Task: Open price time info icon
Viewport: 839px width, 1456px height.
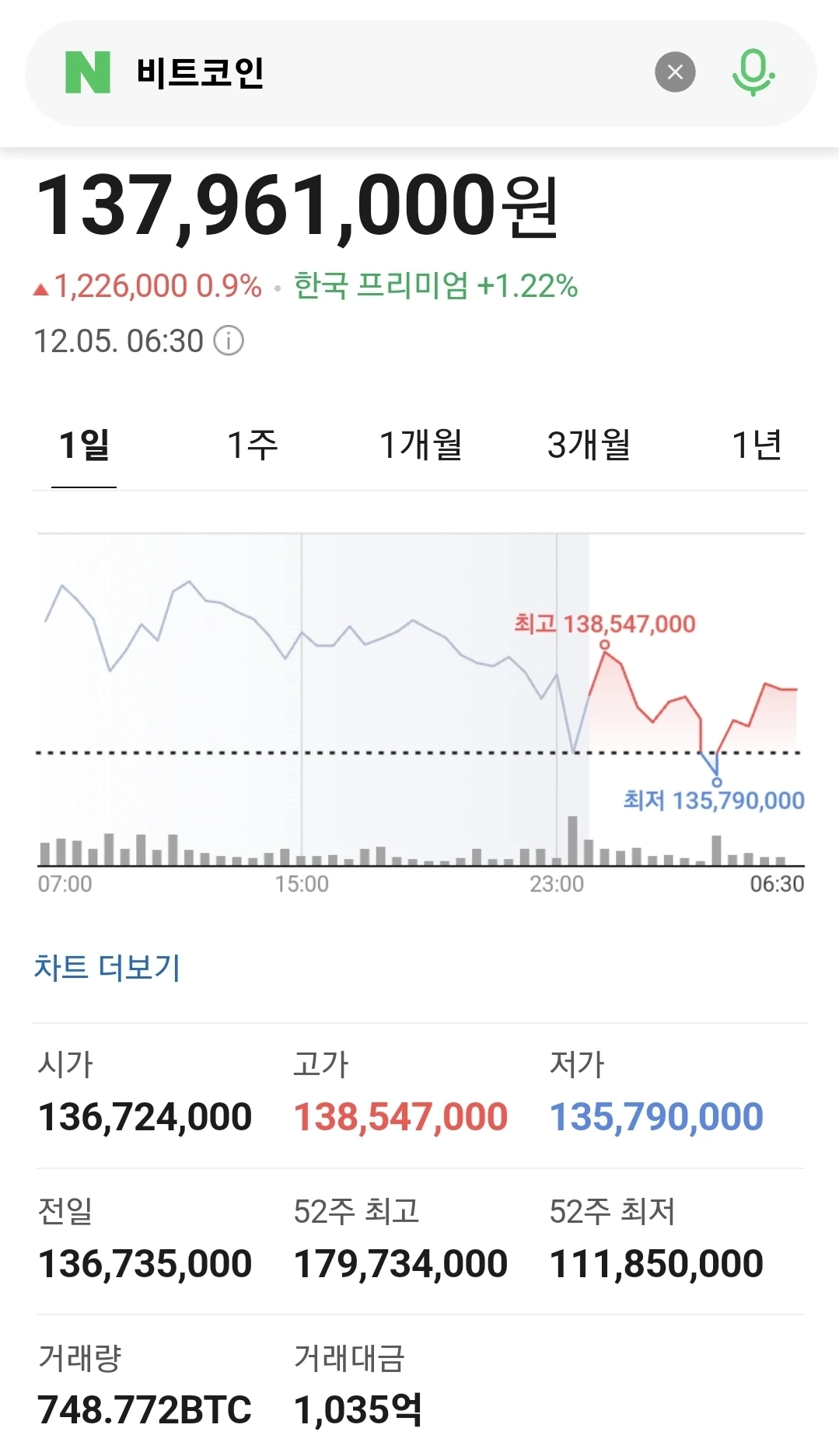Action: 229,341
